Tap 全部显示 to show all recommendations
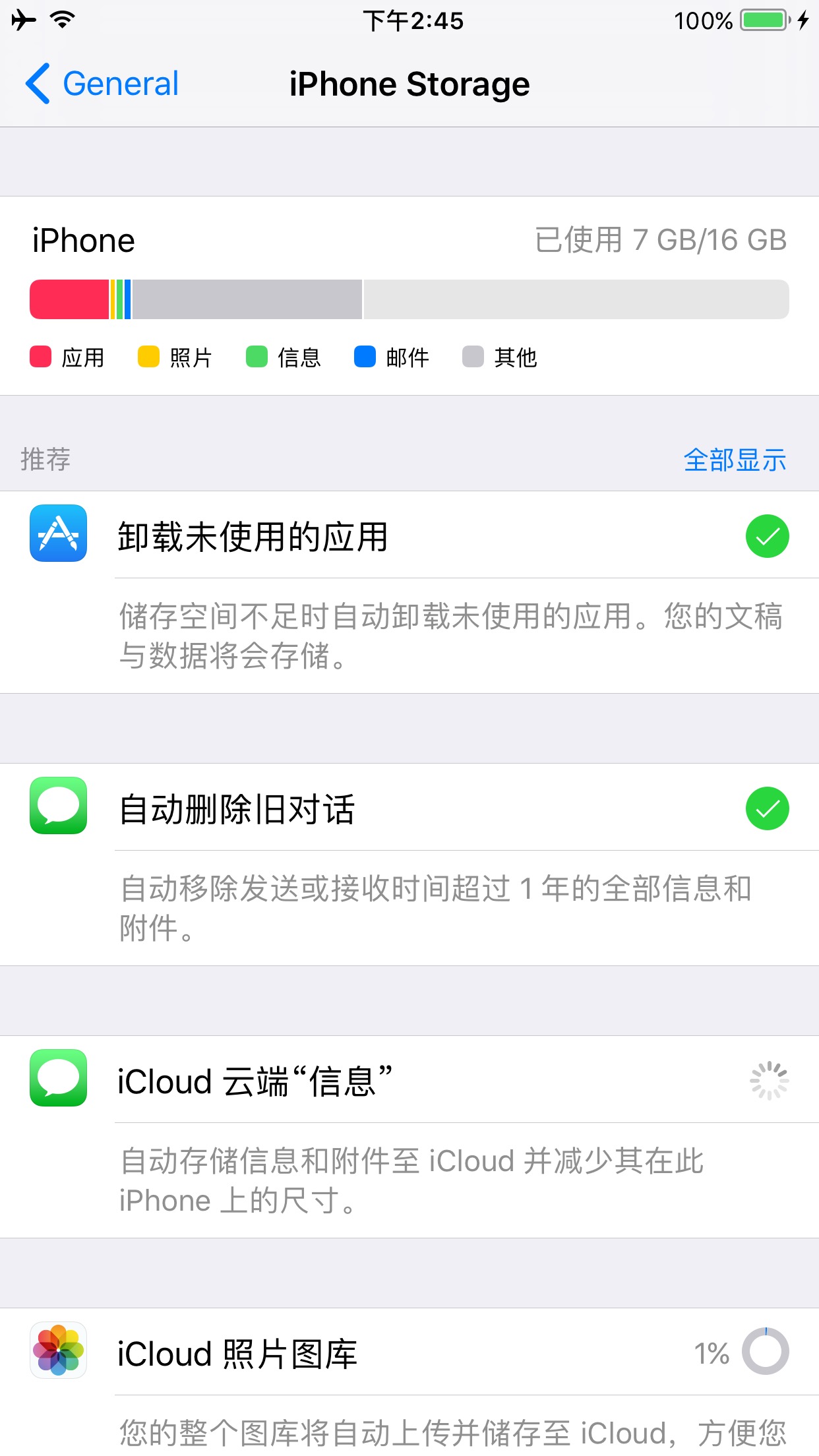This screenshot has width=819, height=1456. click(735, 460)
